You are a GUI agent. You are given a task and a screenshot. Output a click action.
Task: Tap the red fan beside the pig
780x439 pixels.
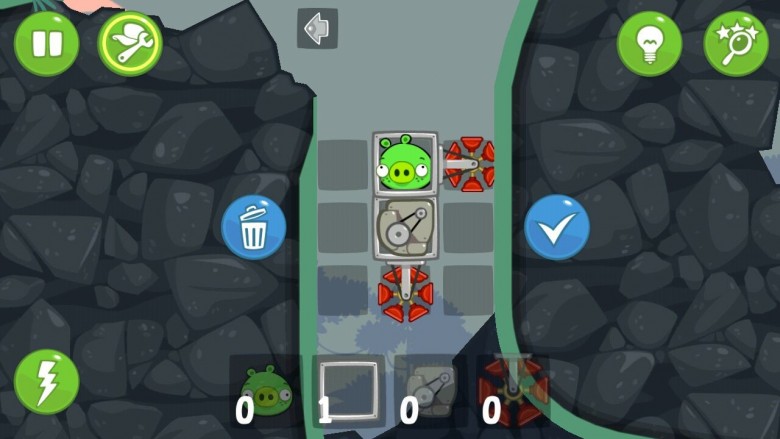[469, 163]
